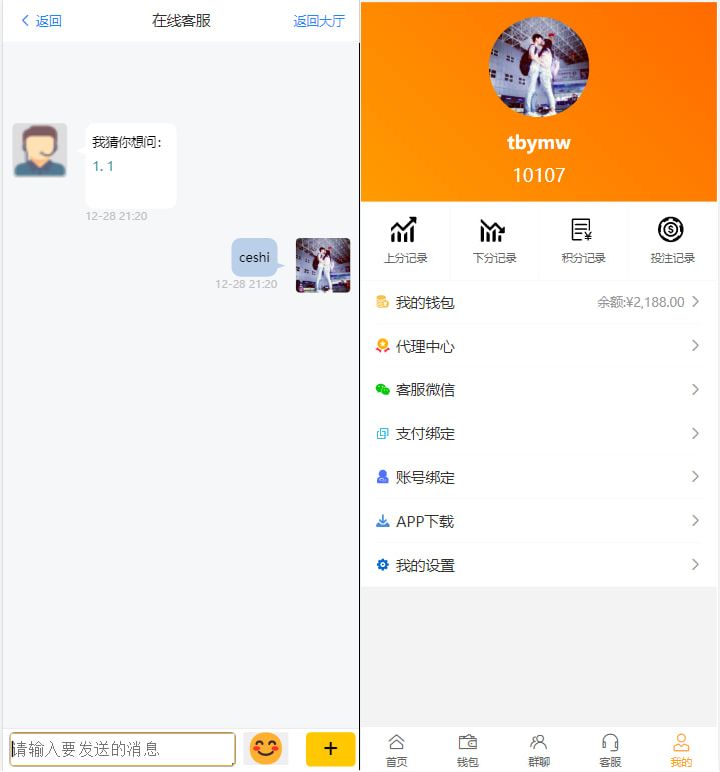Tap the 返回大厅 link

click(319, 21)
